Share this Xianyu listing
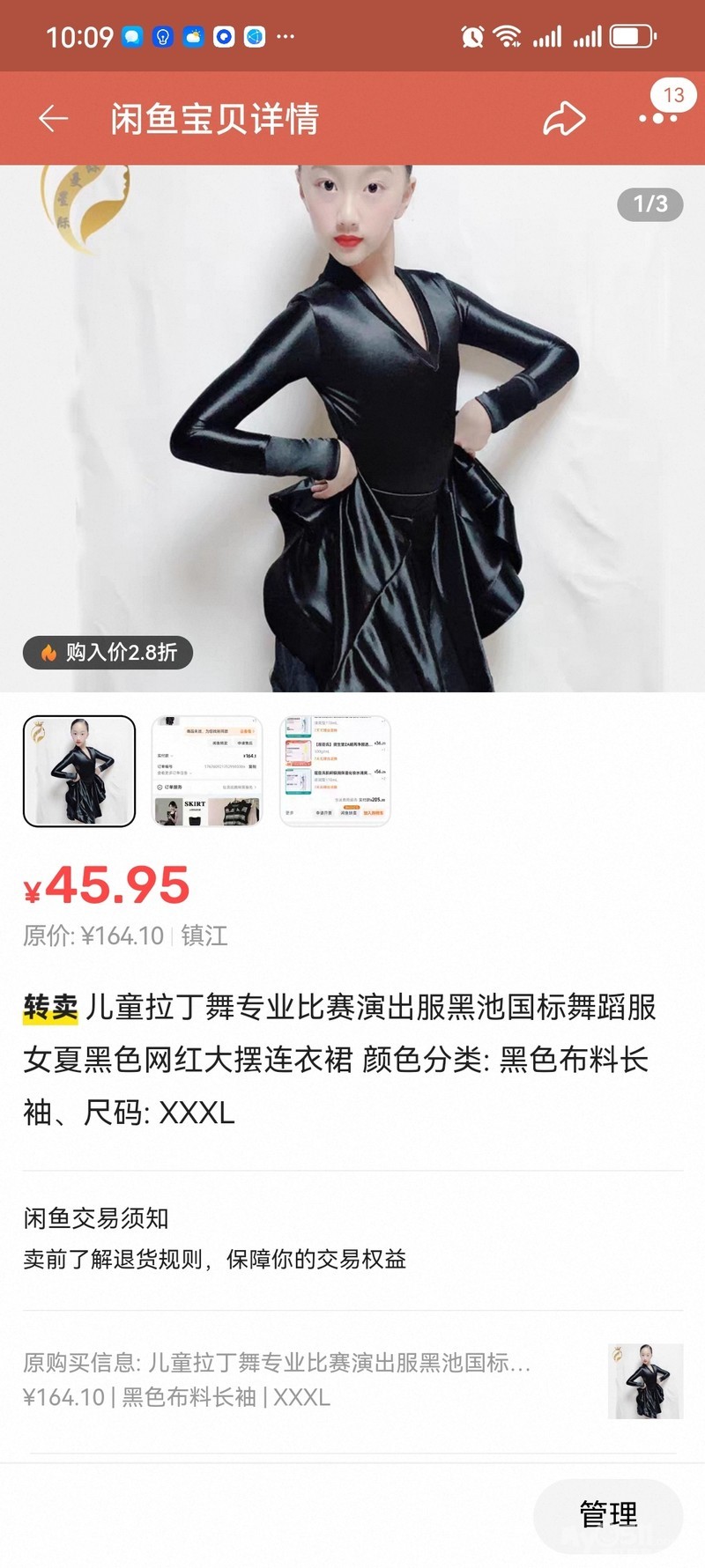This screenshot has width=705, height=1568. click(x=564, y=119)
